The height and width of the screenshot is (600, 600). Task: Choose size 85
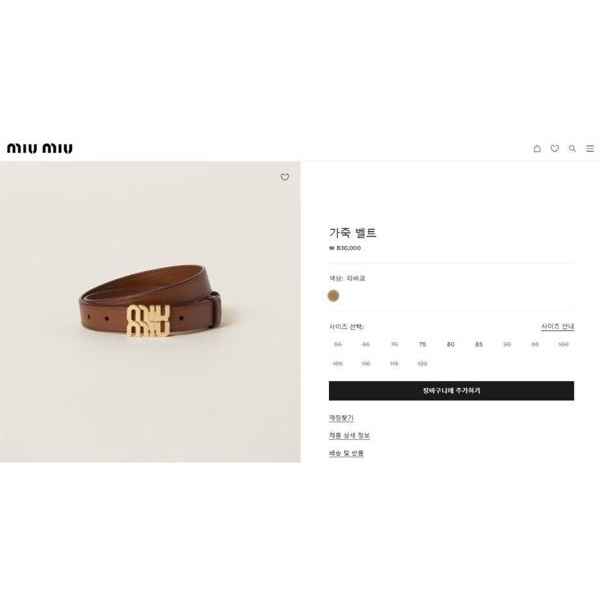tap(478, 344)
